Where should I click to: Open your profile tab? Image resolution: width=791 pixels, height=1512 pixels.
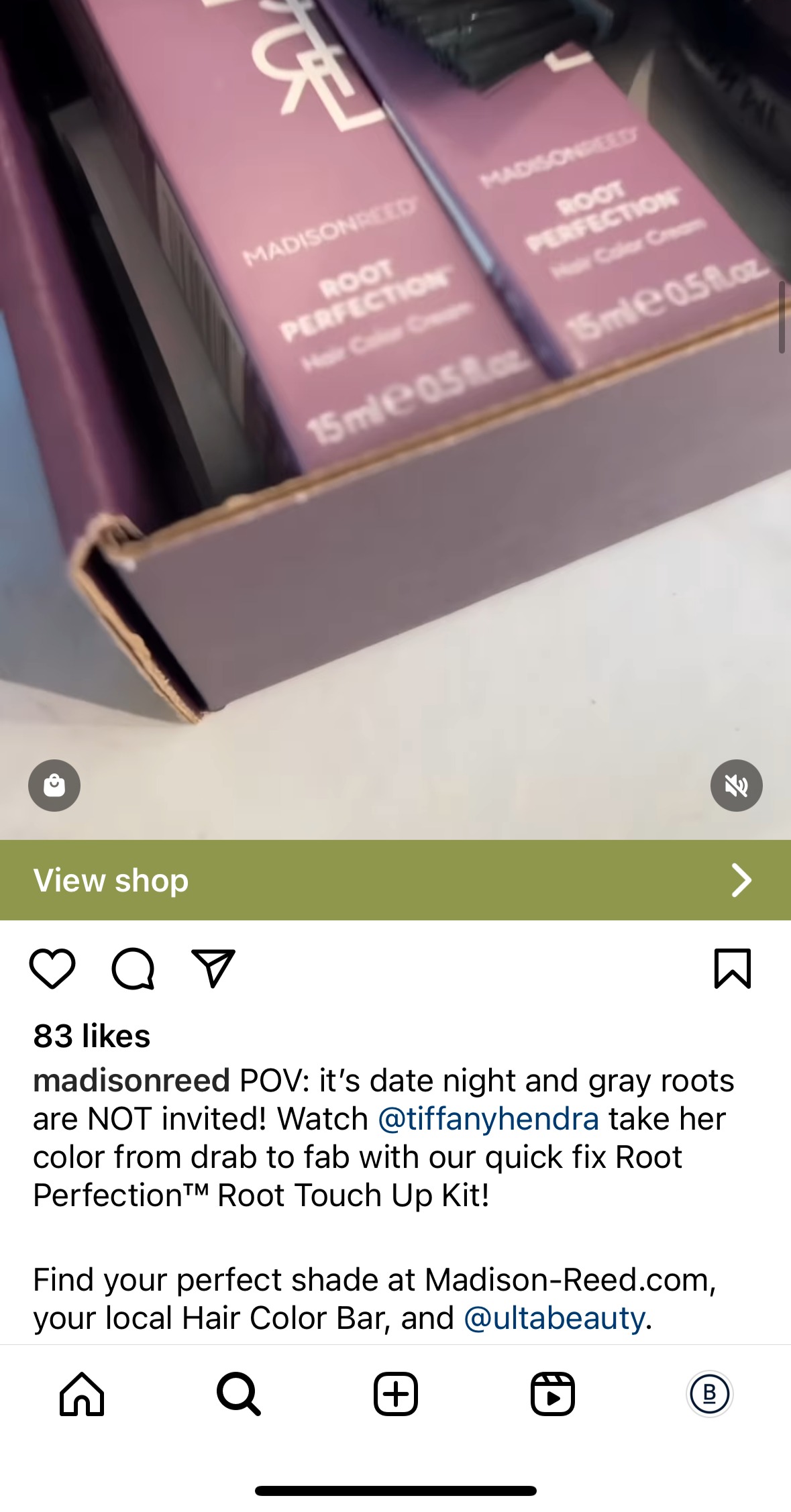coord(710,1394)
